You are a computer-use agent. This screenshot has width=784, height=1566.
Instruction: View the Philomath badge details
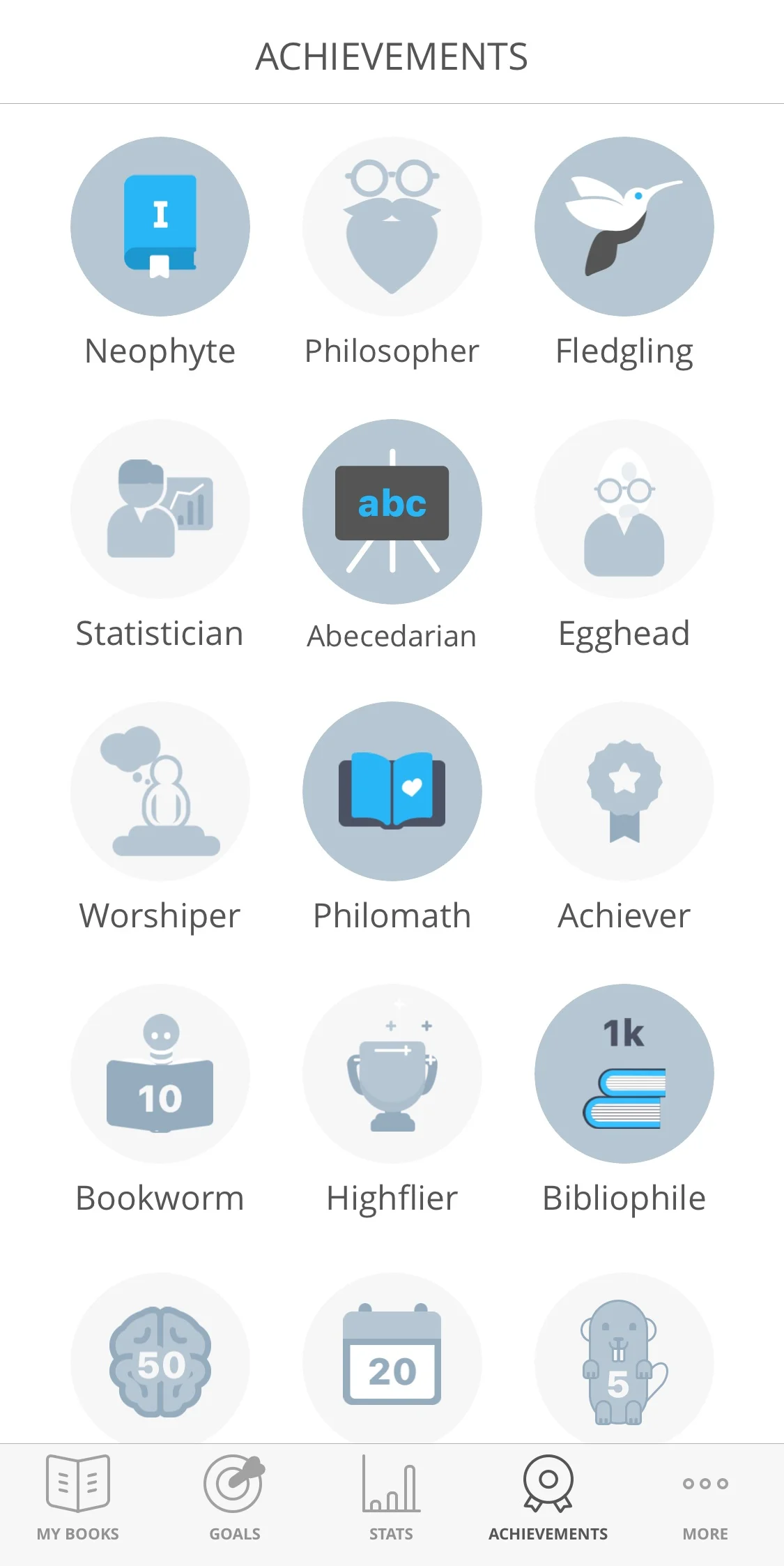point(392,791)
